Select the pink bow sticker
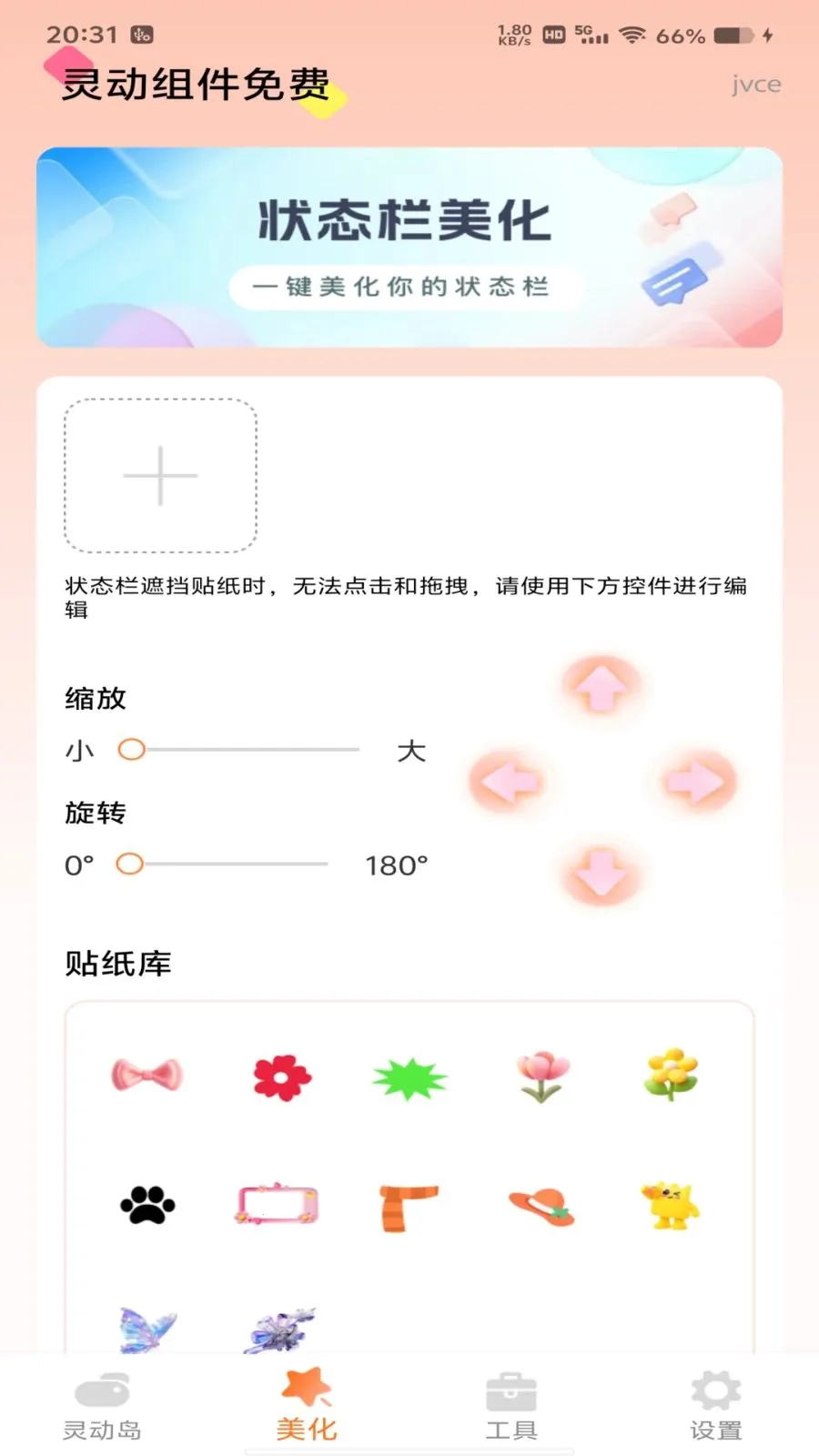This screenshot has width=819, height=1456. (147, 1076)
